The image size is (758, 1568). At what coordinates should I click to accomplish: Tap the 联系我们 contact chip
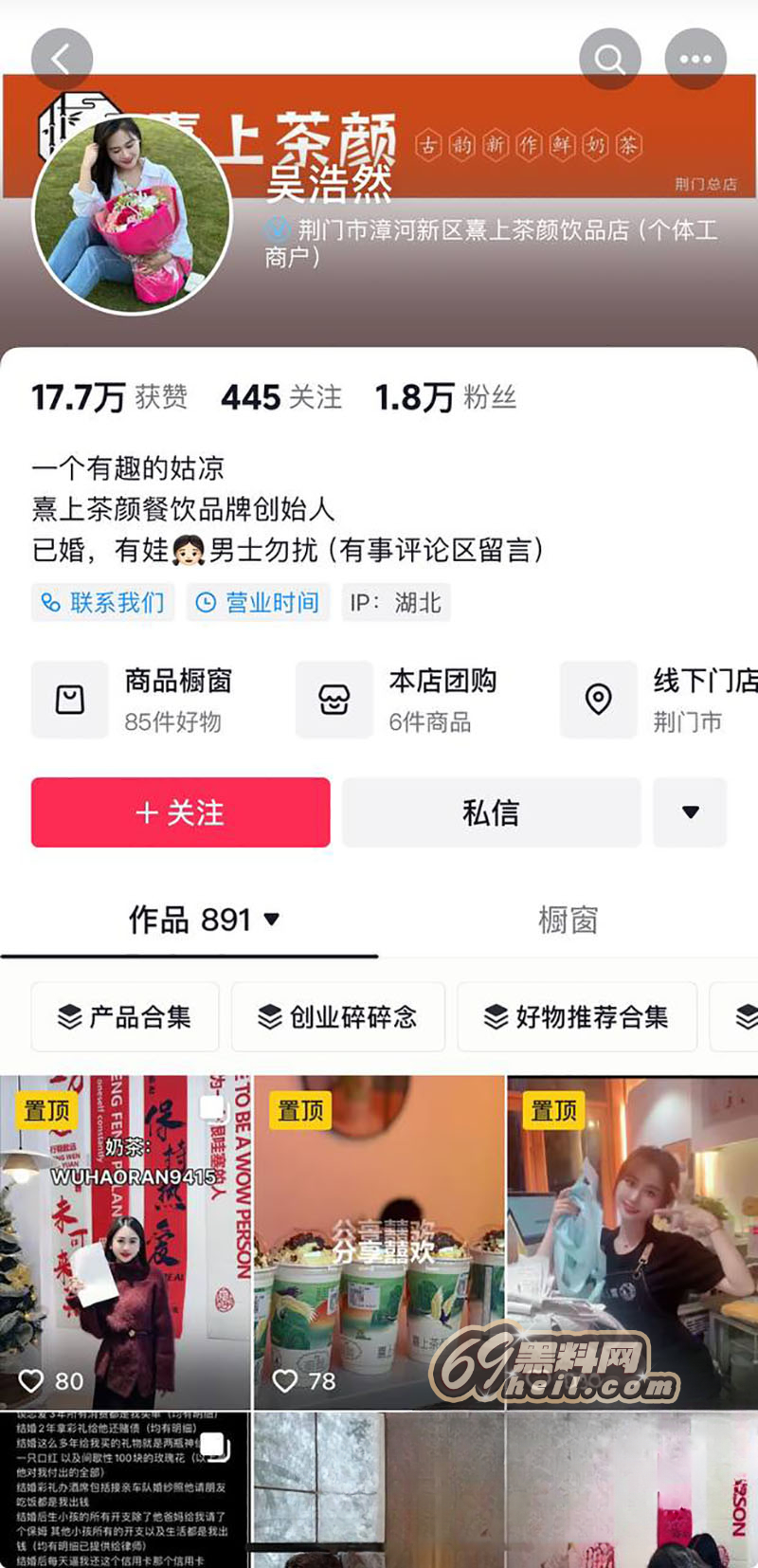click(x=102, y=603)
